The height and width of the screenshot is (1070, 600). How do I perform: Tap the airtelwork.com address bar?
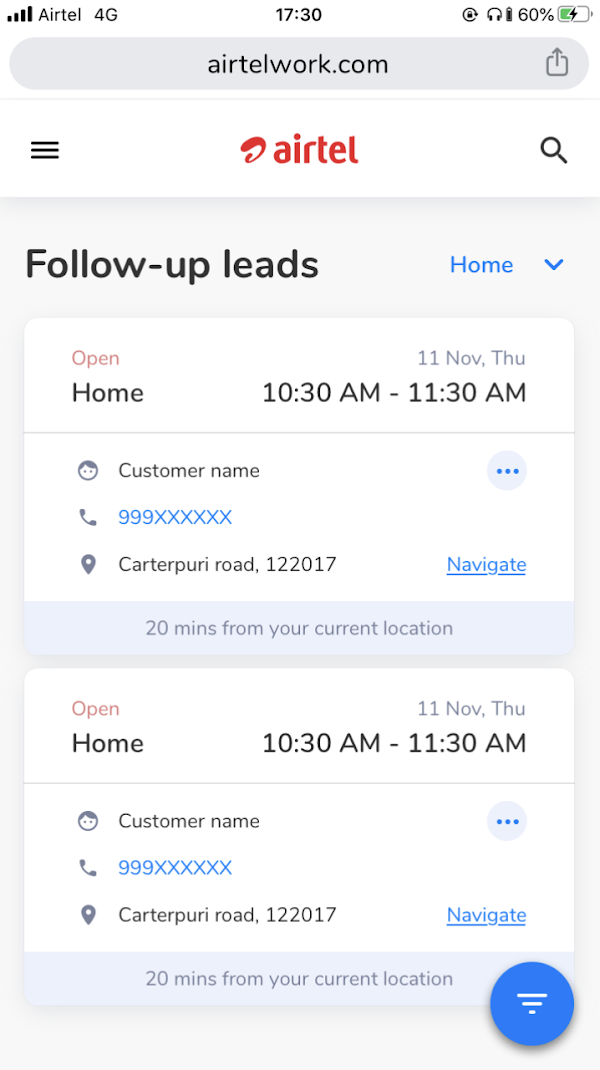coord(297,64)
